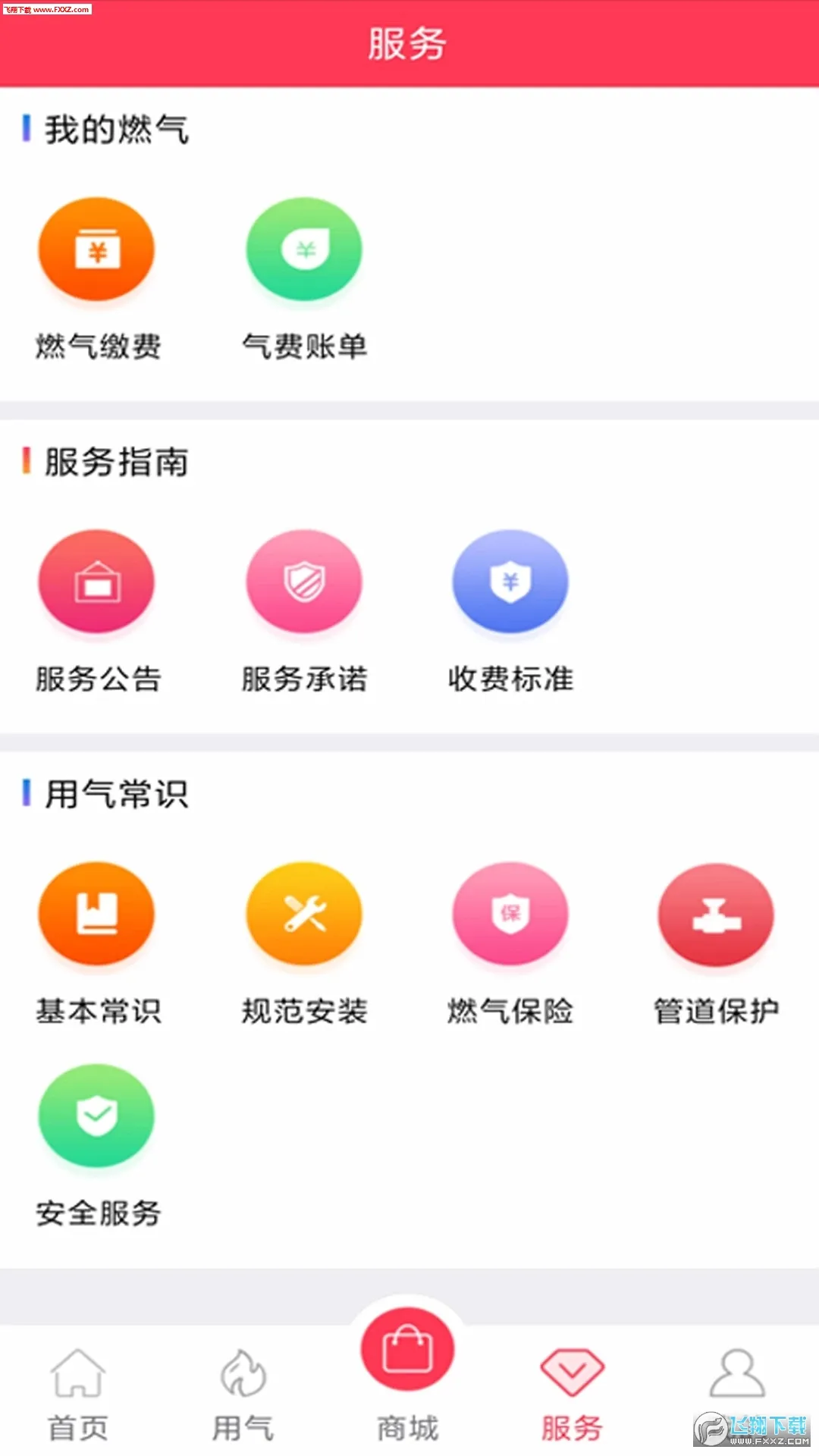Image resolution: width=819 pixels, height=1456 pixels.
Task: Open 燃气保险 gas insurance
Action: coord(510,914)
